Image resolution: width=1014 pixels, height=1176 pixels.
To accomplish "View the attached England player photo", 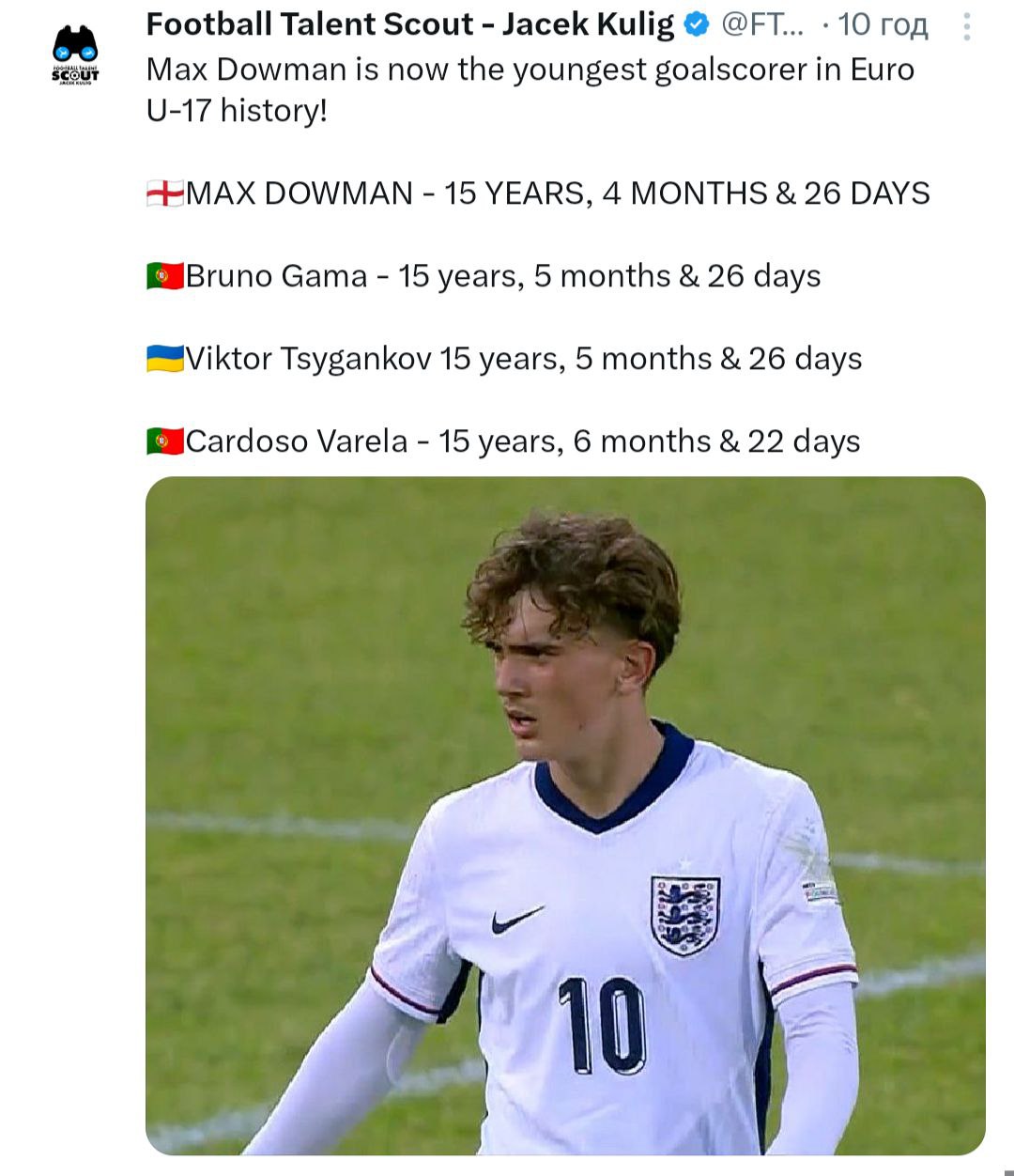I will (565, 815).
